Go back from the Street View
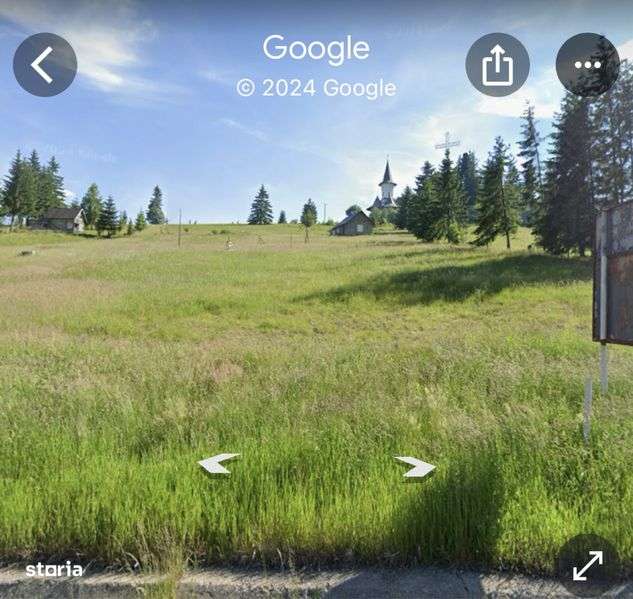 click(44, 65)
